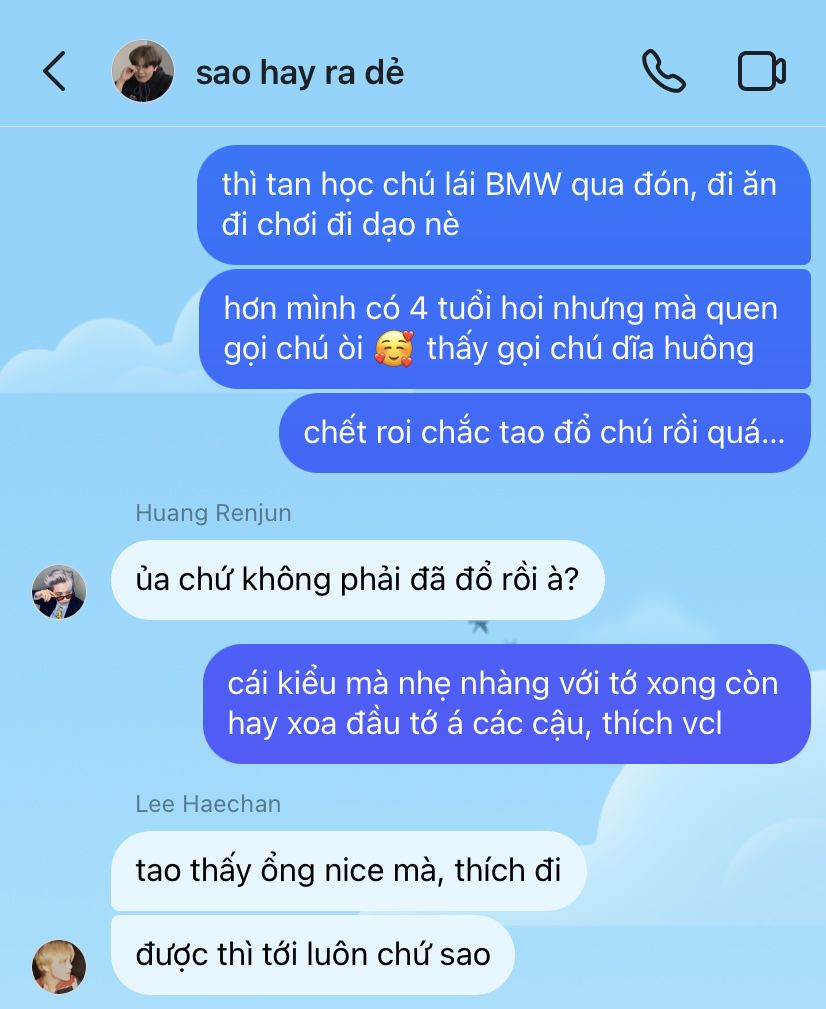This screenshot has width=826, height=1009.
Task: Start a video call in this chat
Action: [761, 72]
